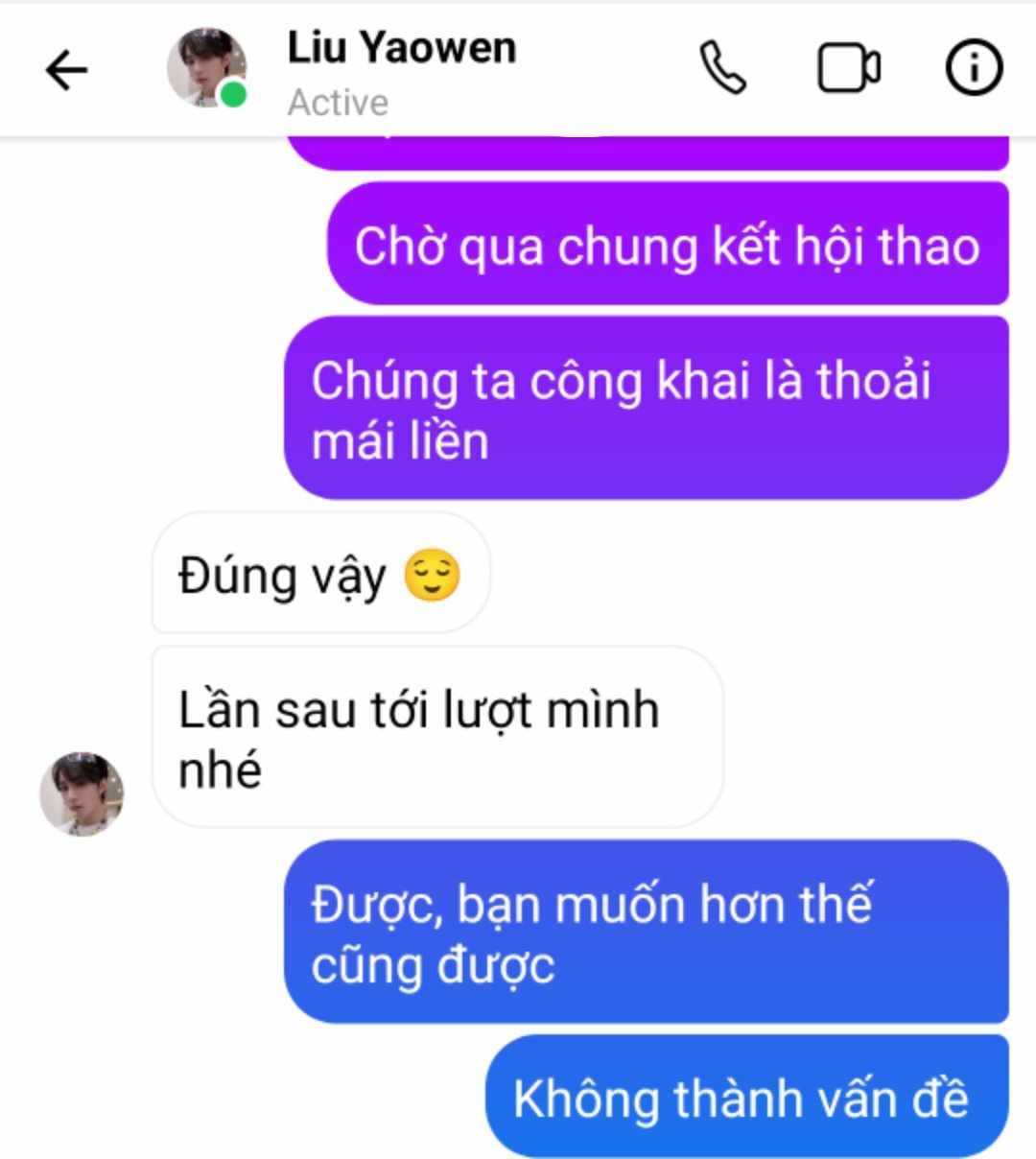Open Liu Yaowen's name in the header
The image size is (1036, 1159).
pyautogui.click(x=401, y=48)
